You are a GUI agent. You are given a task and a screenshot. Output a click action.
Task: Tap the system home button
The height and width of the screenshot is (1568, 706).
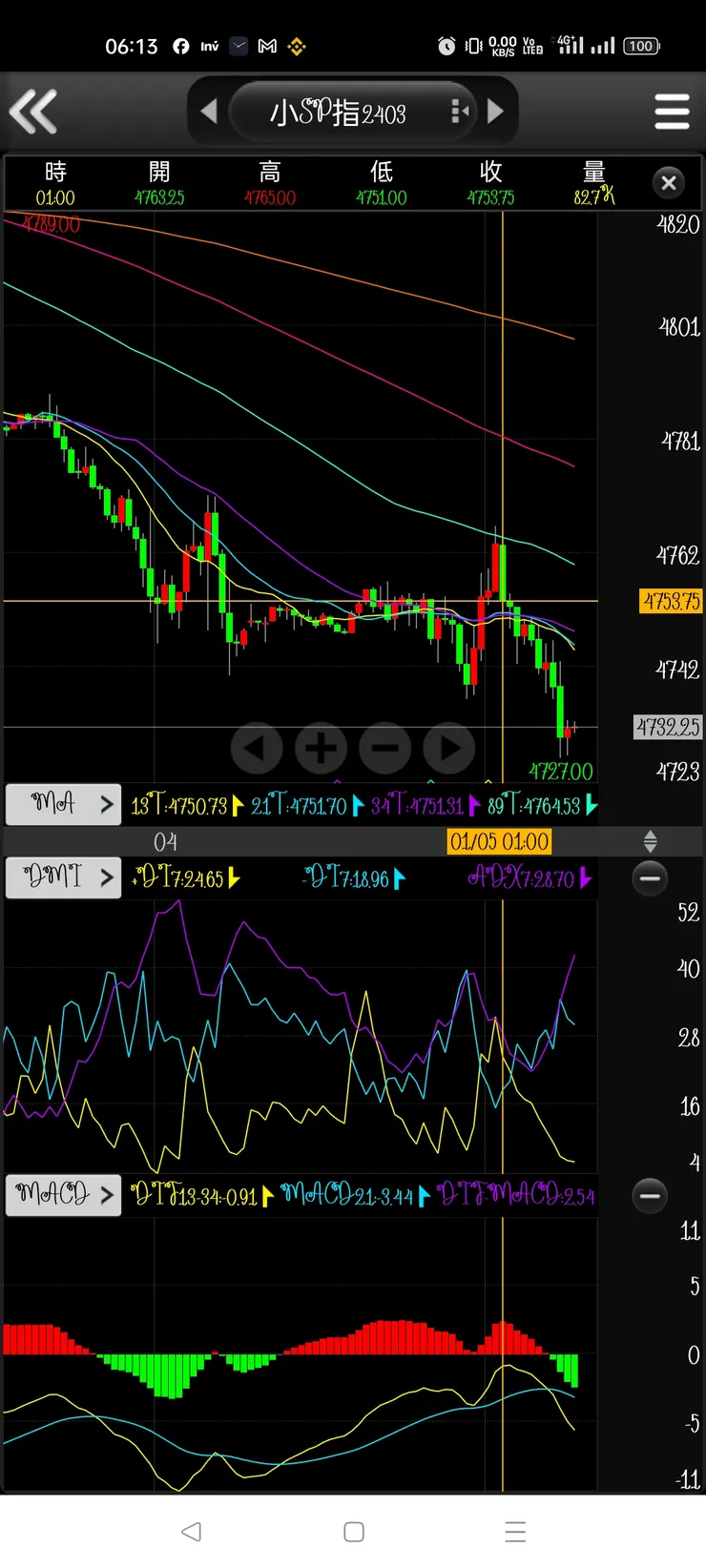point(354,1532)
